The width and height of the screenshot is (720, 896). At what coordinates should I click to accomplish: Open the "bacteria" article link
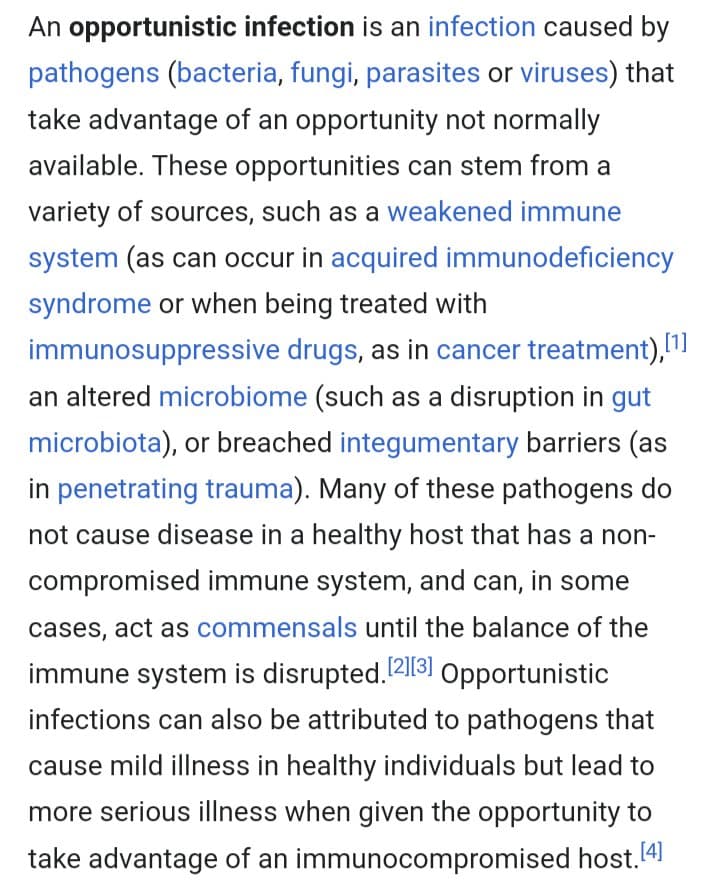[226, 73]
